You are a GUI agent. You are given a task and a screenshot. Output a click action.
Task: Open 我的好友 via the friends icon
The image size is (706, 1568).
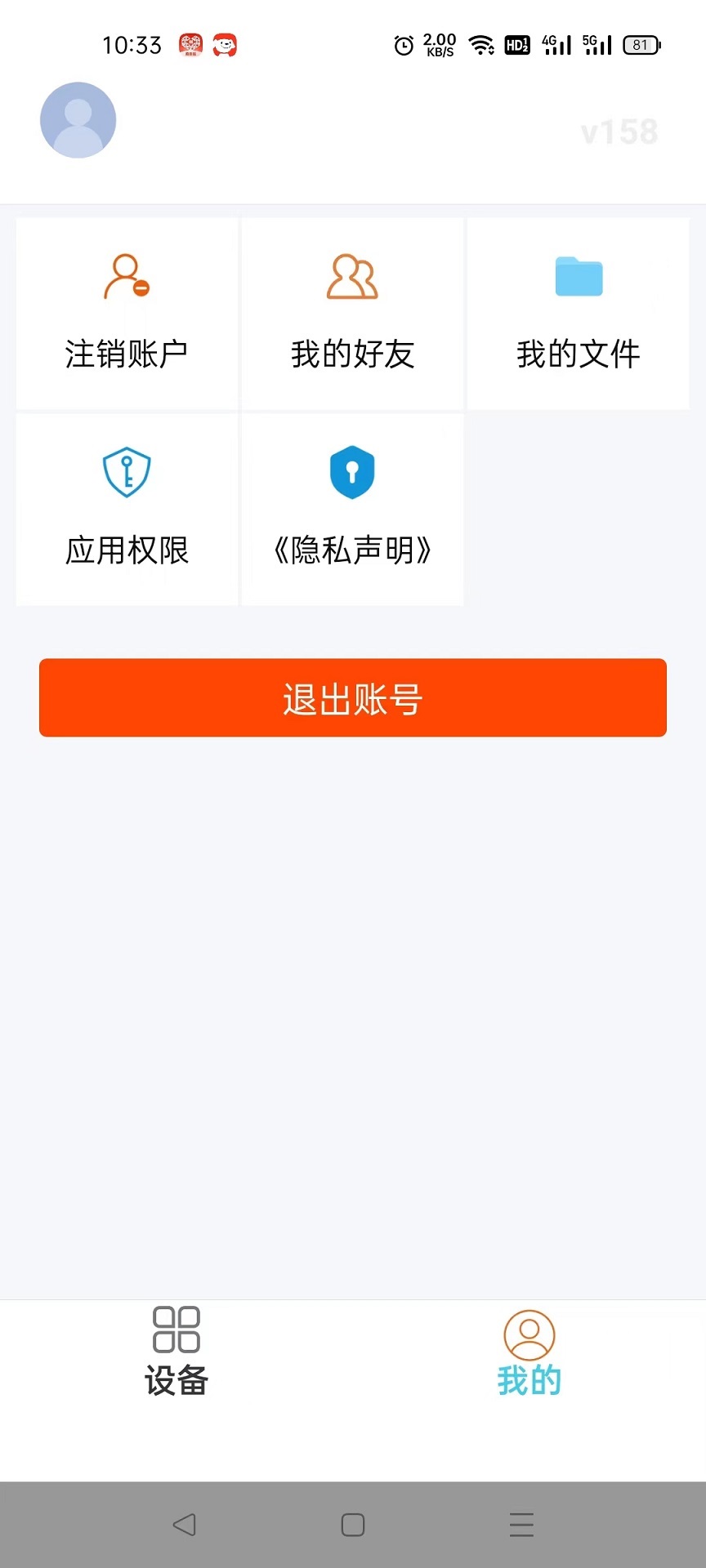click(x=352, y=278)
